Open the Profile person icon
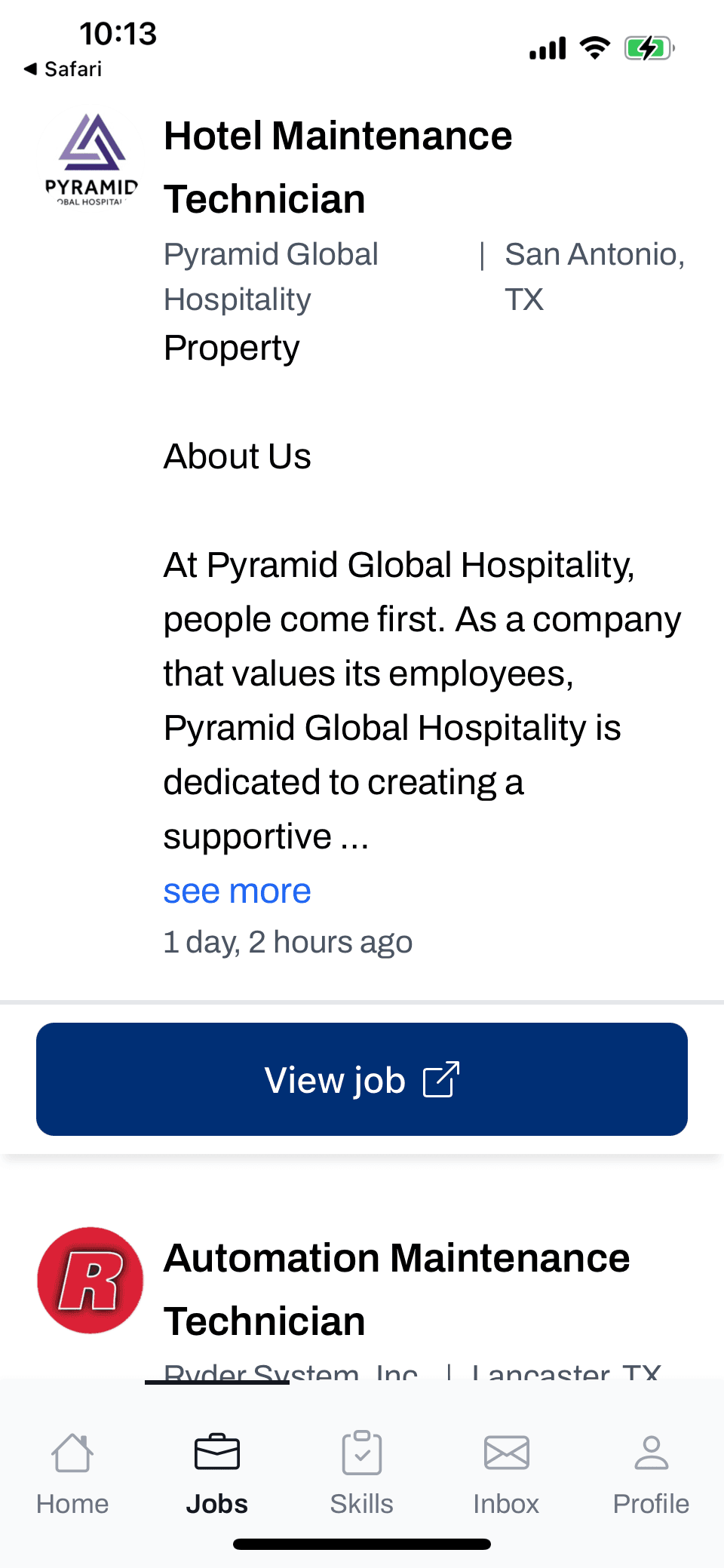Viewport: 724px width, 1568px height. tap(651, 1452)
